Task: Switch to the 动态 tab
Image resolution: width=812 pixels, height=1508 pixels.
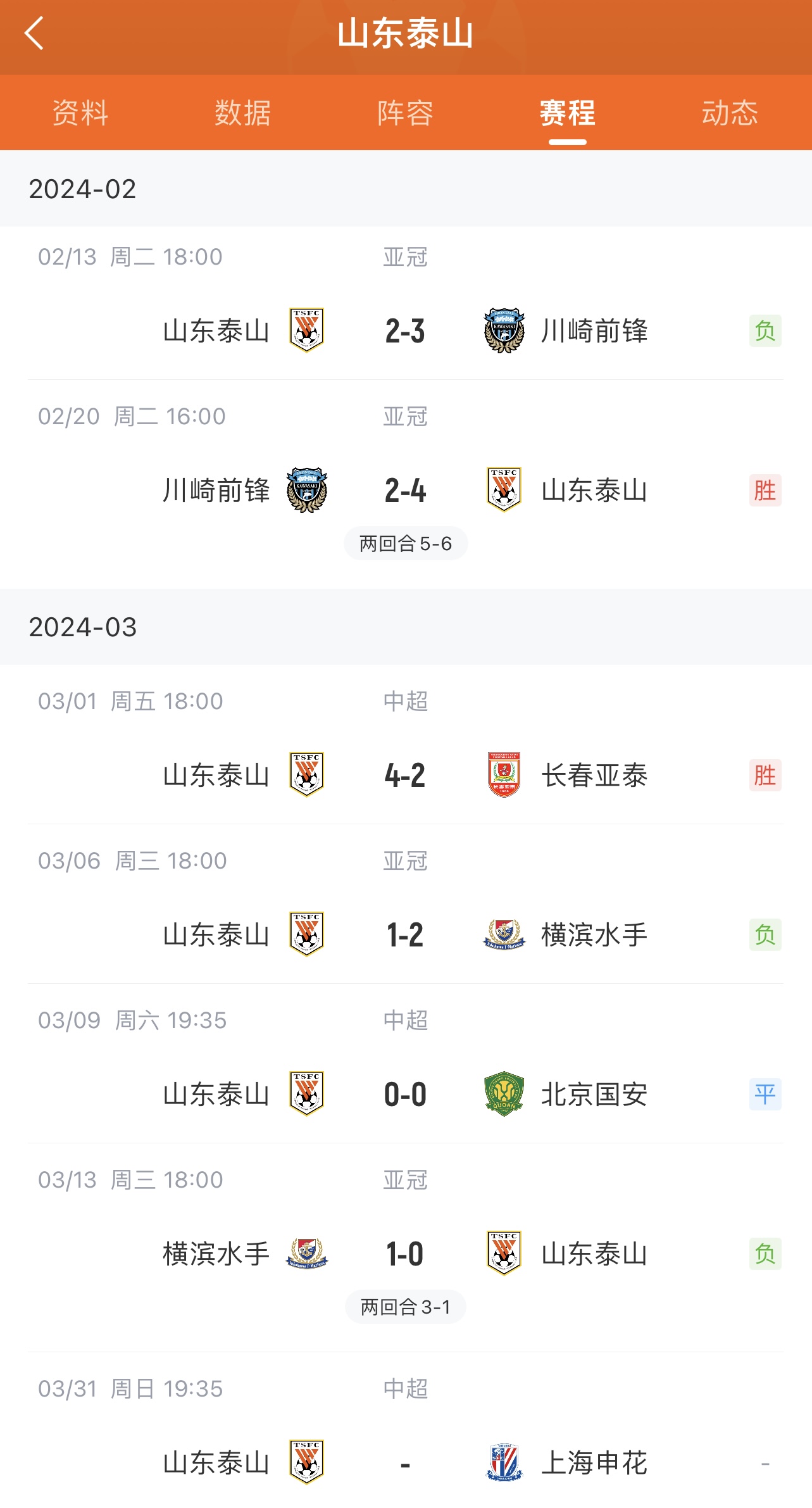Action: click(730, 113)
